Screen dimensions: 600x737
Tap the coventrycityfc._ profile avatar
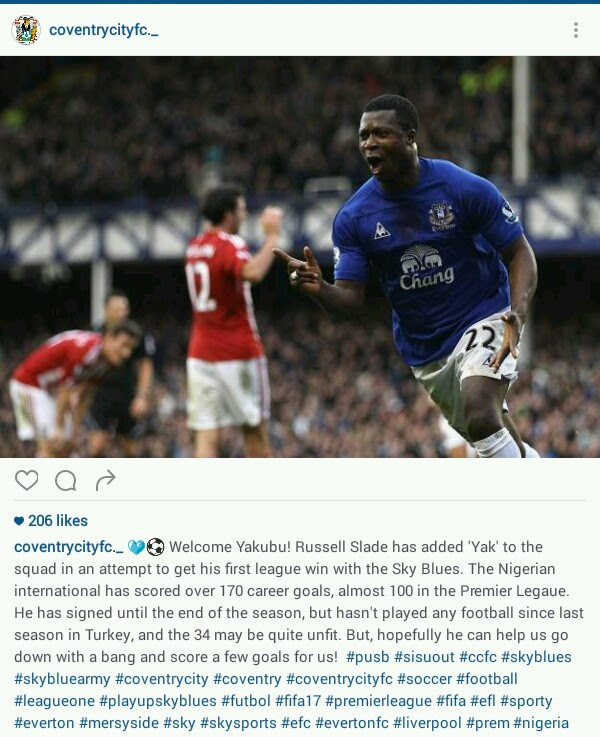(x=26, y=30)
